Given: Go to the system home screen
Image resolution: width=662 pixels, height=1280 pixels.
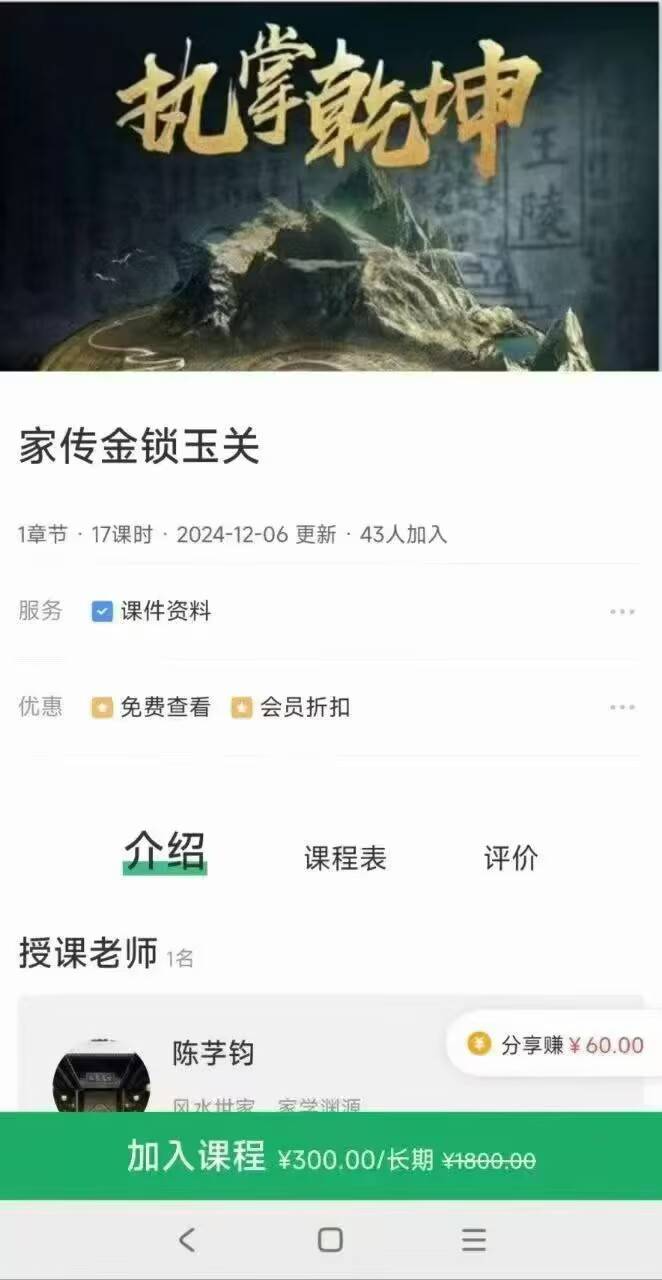Looking at the screenshot, I should 330,1240.
